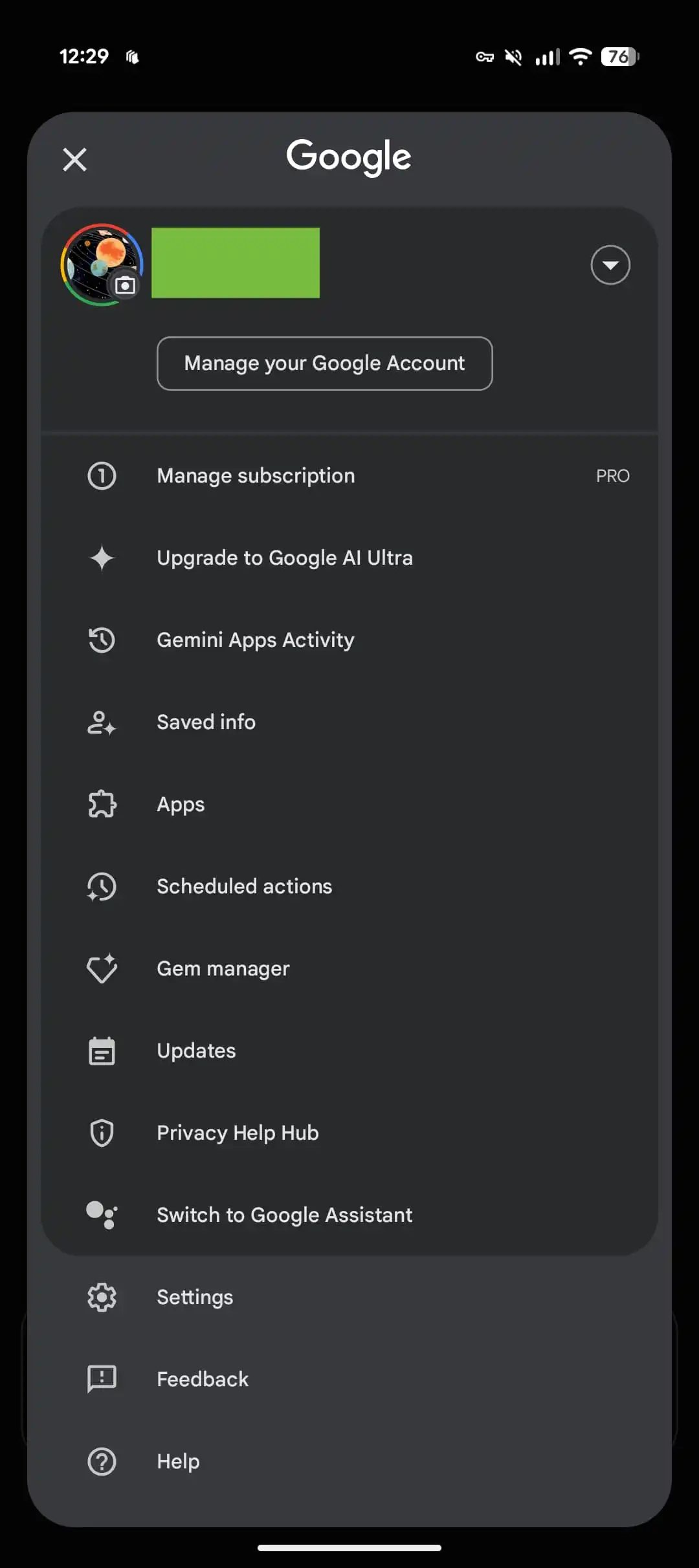The width and height of the screenshot is (699, 1568).
Task: Open the Apps row
Action: [349, 805]
